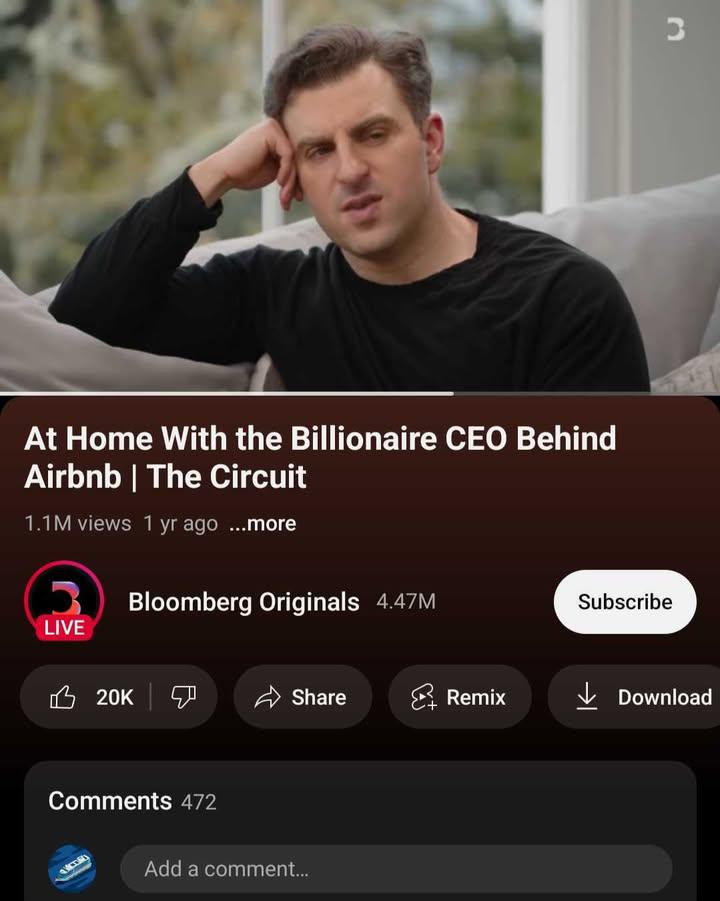Dislike this video
This screenshot has height=901, width=720.
click(183, 697)
